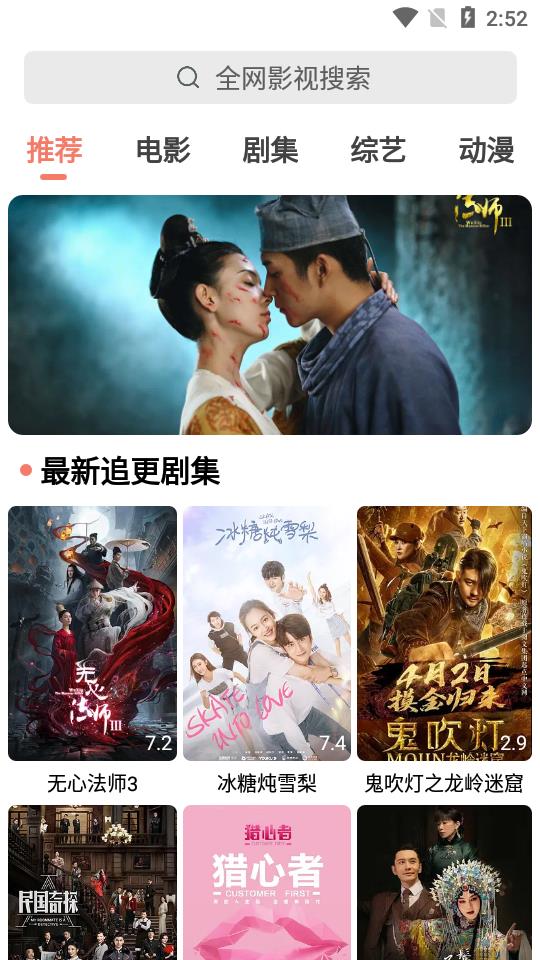This screenshot has width=540, height=960.
Task: Open the 民国奇探 poster card
Action: click(92, 882)
